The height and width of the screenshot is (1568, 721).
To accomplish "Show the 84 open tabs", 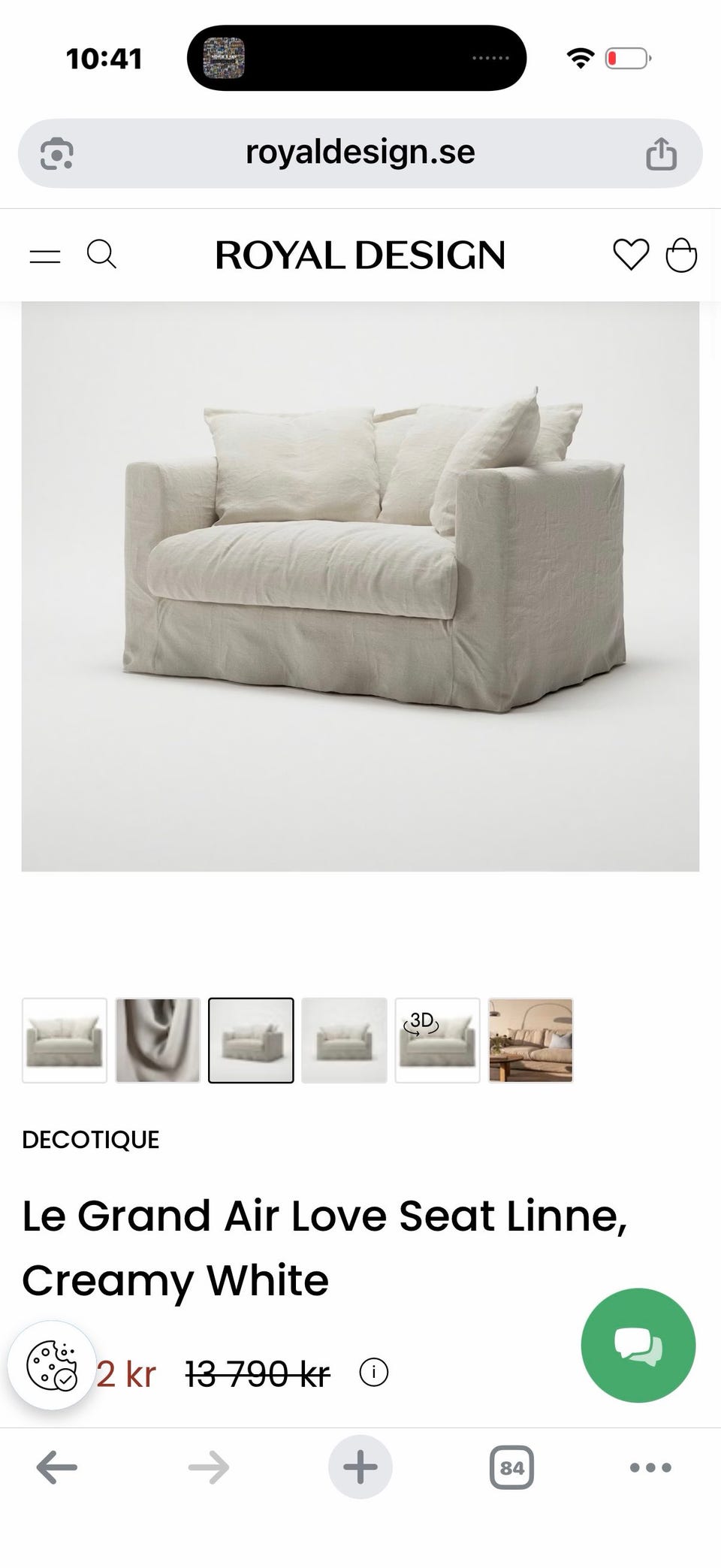I will click(x=511, y=1467).
